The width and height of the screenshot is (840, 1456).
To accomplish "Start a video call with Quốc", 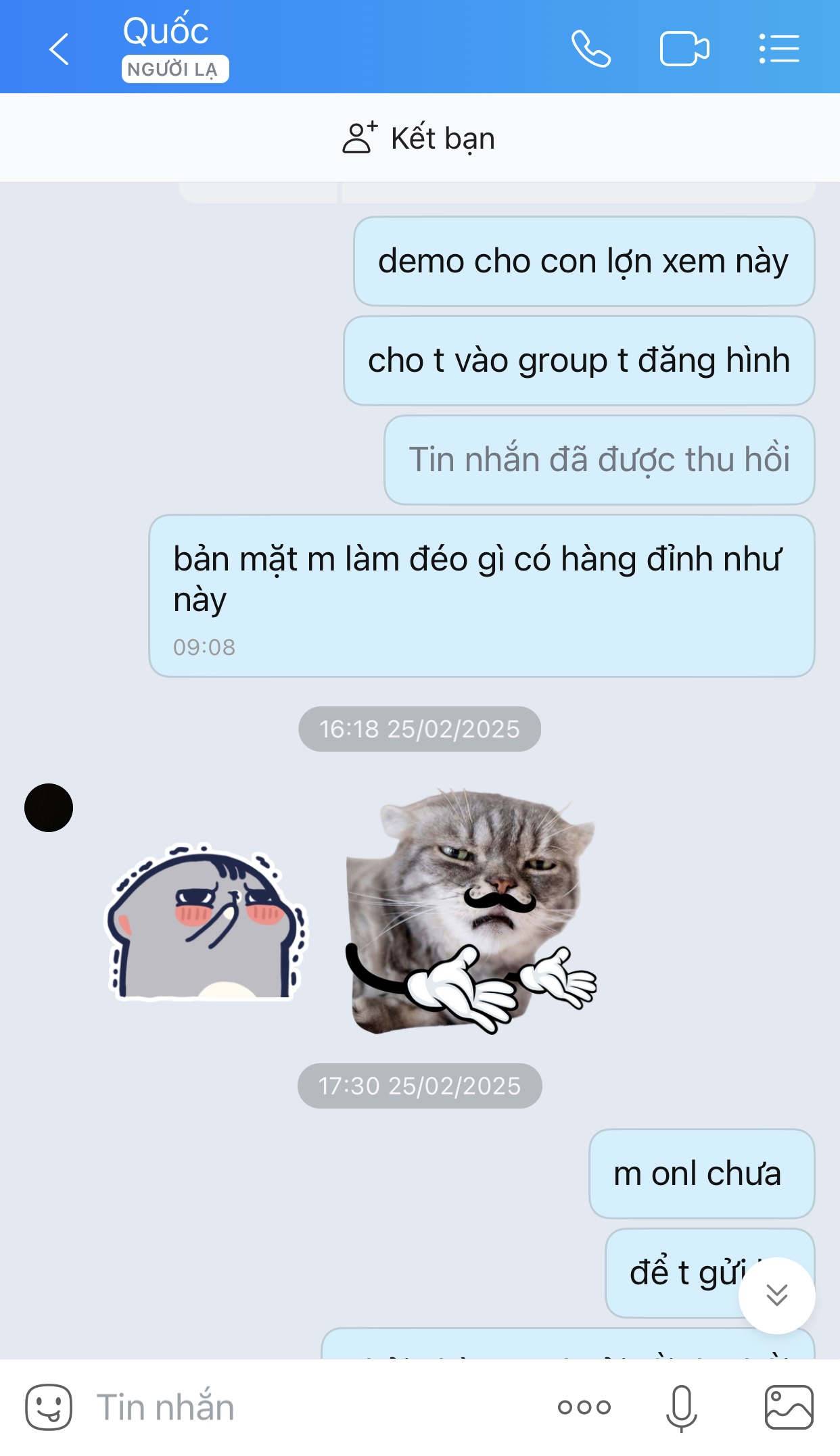I will tap(684, 49).
